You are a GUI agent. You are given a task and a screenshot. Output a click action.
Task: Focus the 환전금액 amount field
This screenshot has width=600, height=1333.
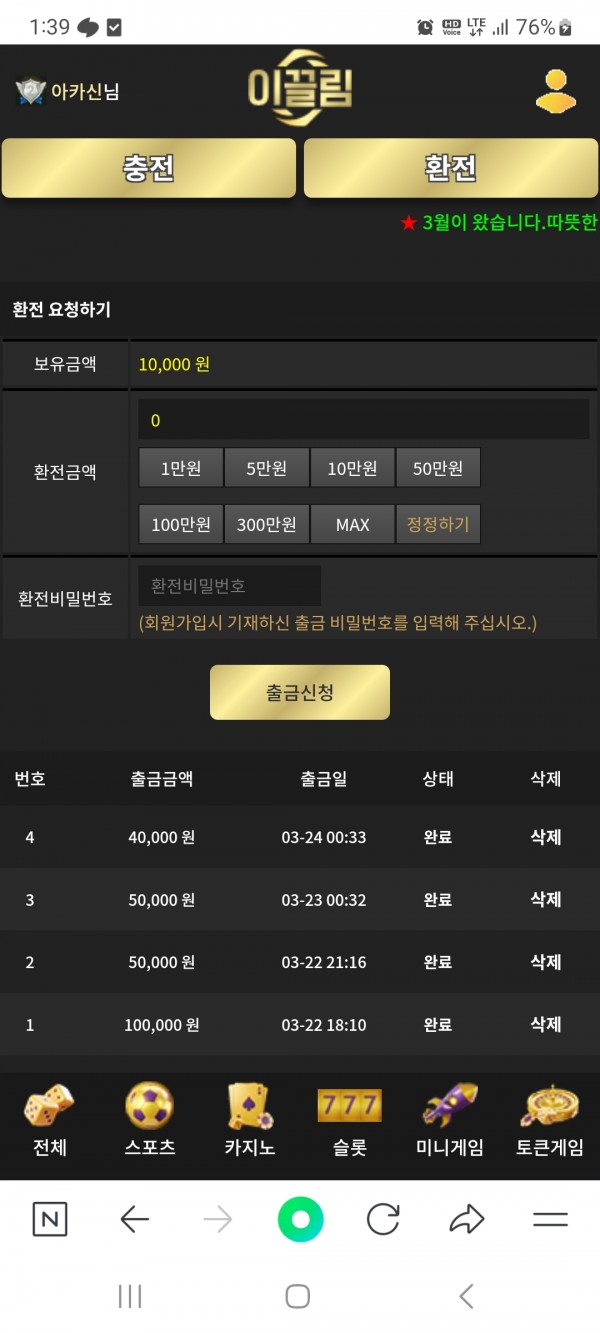(363, 420)
